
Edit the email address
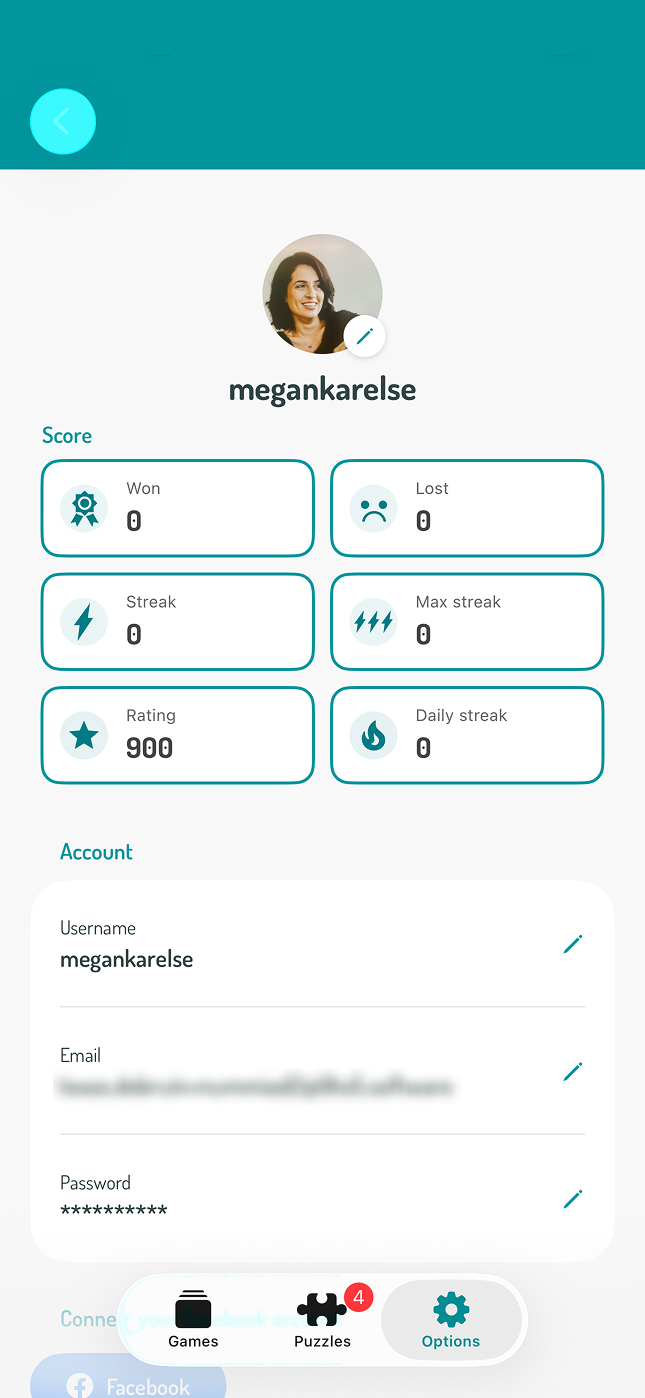click(572, 1072)
